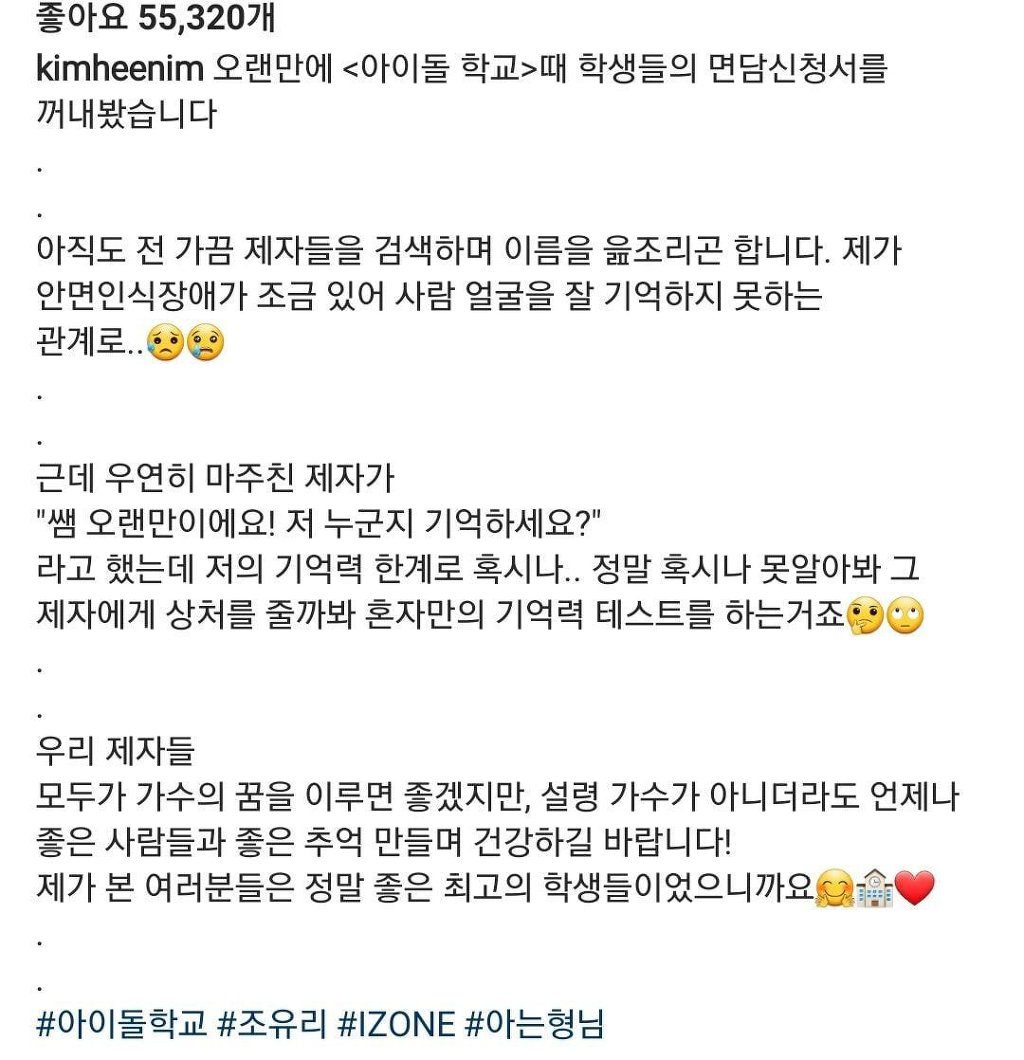
Task: Open the #조유리 hashtag
Action: [x=272, y=1024]
